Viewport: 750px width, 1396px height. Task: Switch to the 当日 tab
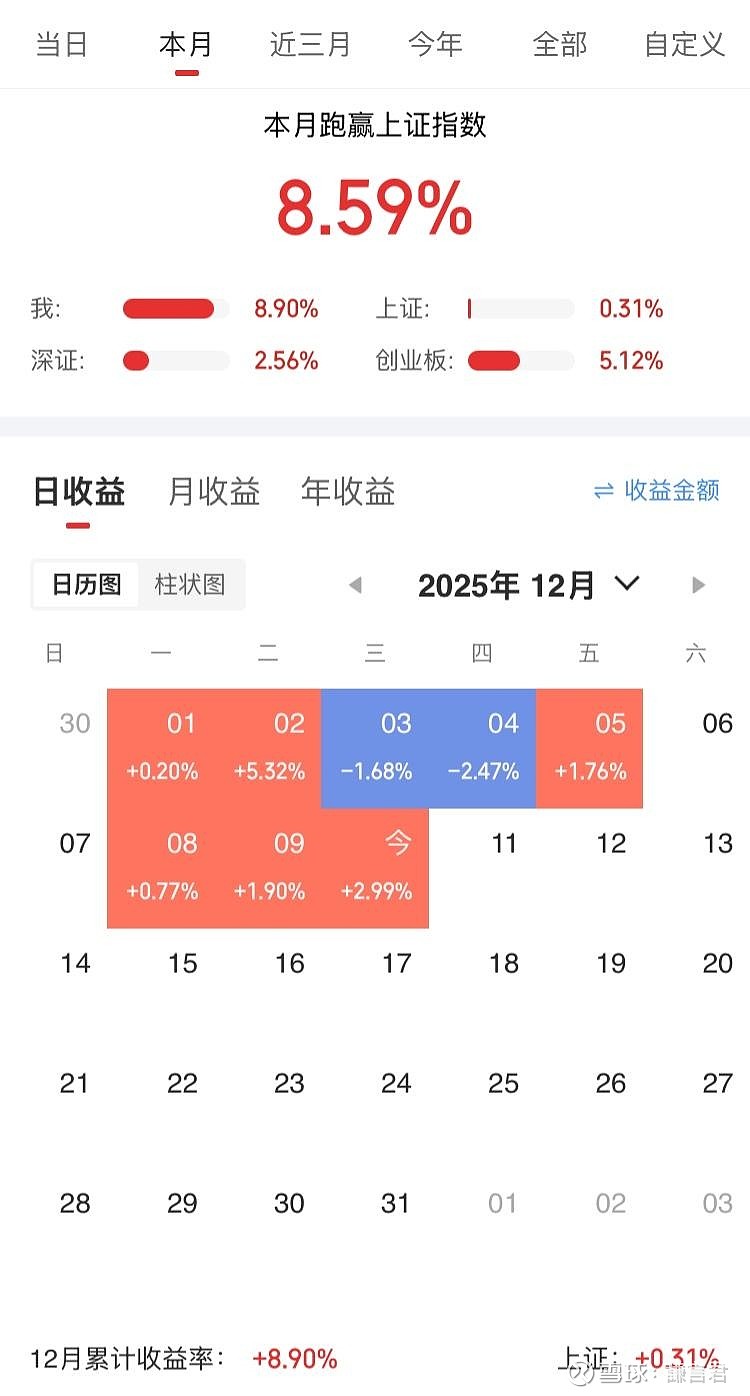tap(62, 45)
